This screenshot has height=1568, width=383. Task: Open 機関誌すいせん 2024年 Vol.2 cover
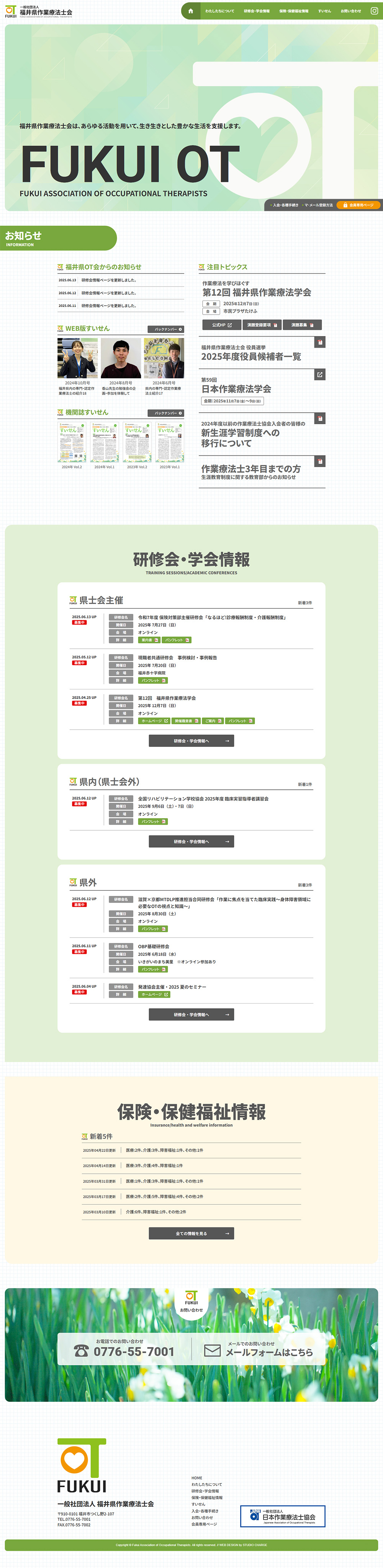click(72, 442)
